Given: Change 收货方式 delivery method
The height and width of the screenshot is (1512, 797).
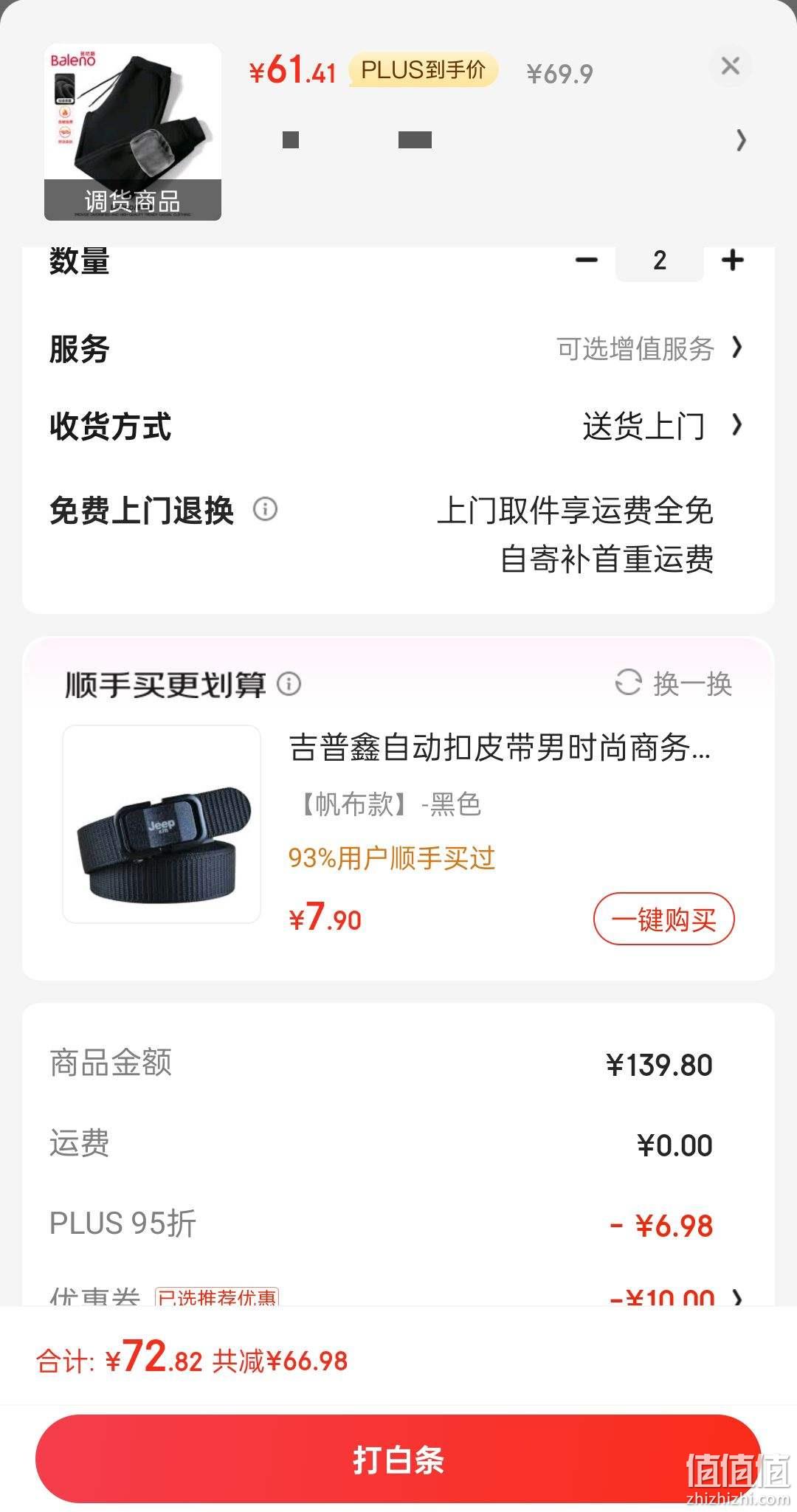Looking at the screenshot, I should point(662,427).
